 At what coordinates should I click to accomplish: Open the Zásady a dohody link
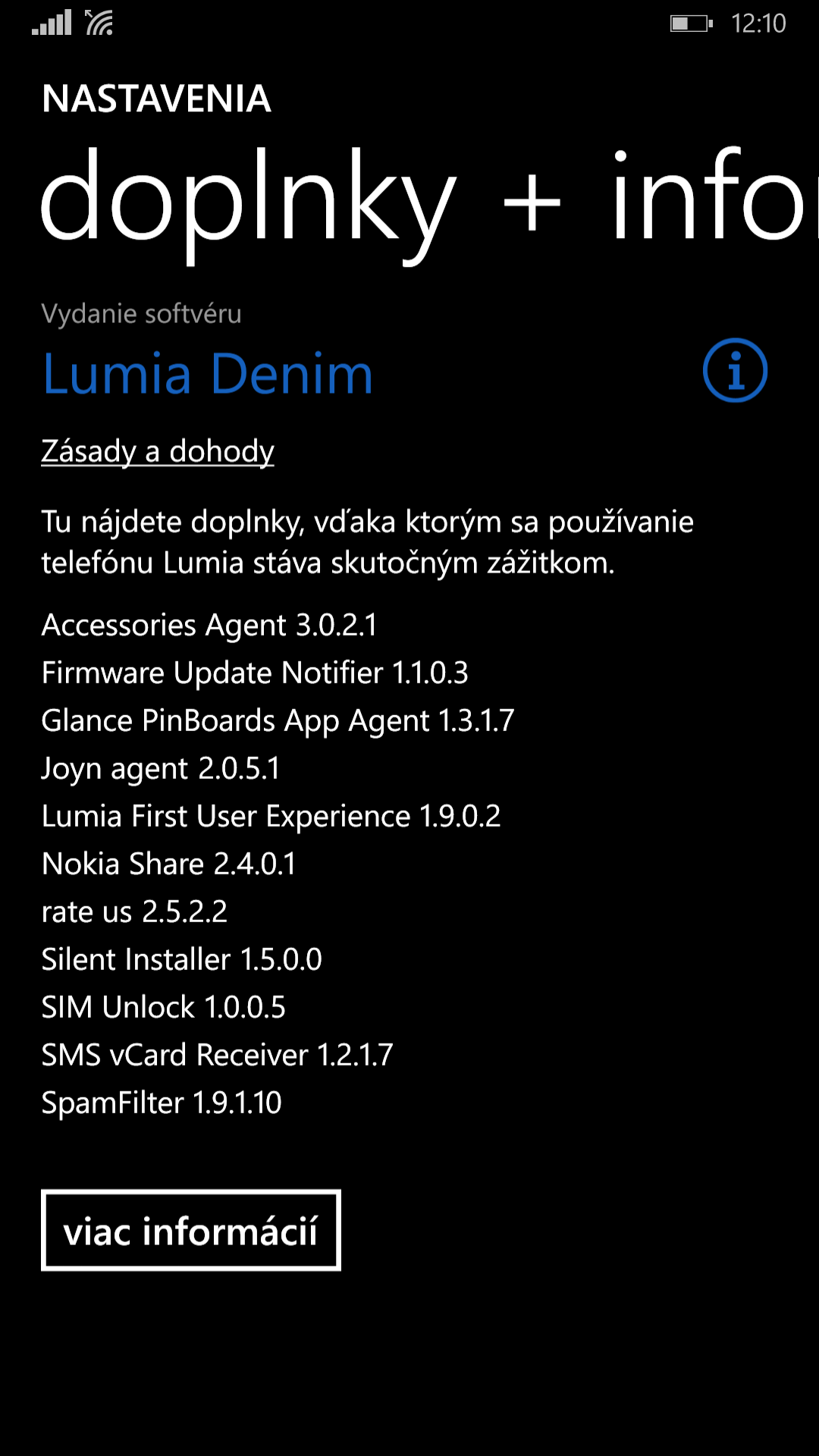(x=158, y=451)
